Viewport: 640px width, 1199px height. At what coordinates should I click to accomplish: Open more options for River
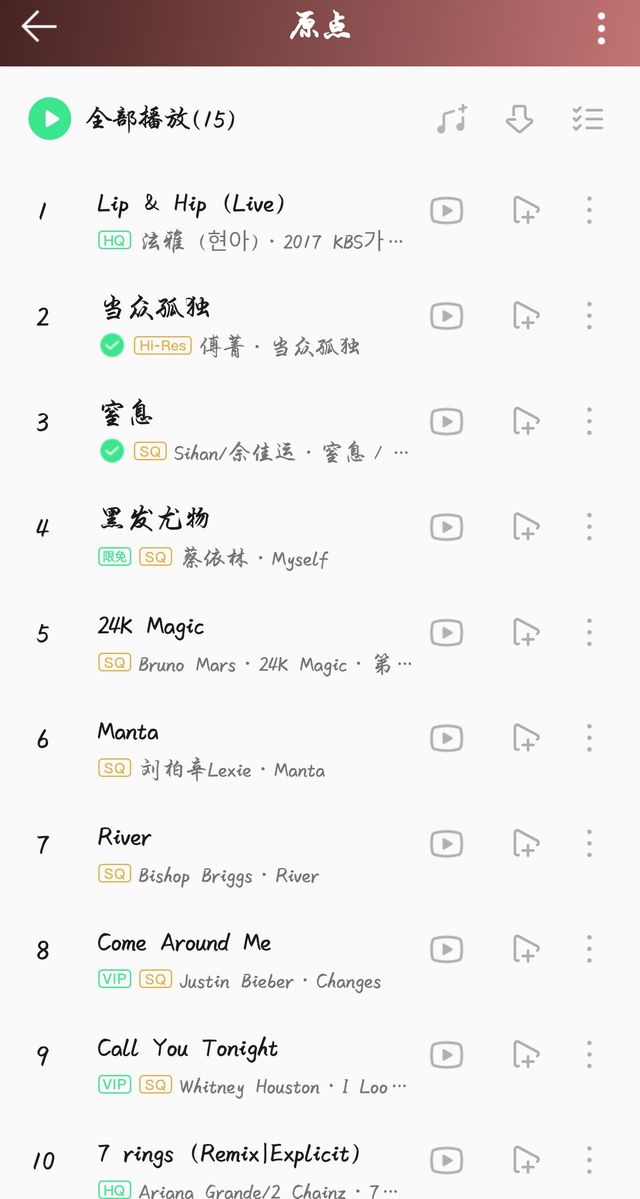[x=589, y=844]
